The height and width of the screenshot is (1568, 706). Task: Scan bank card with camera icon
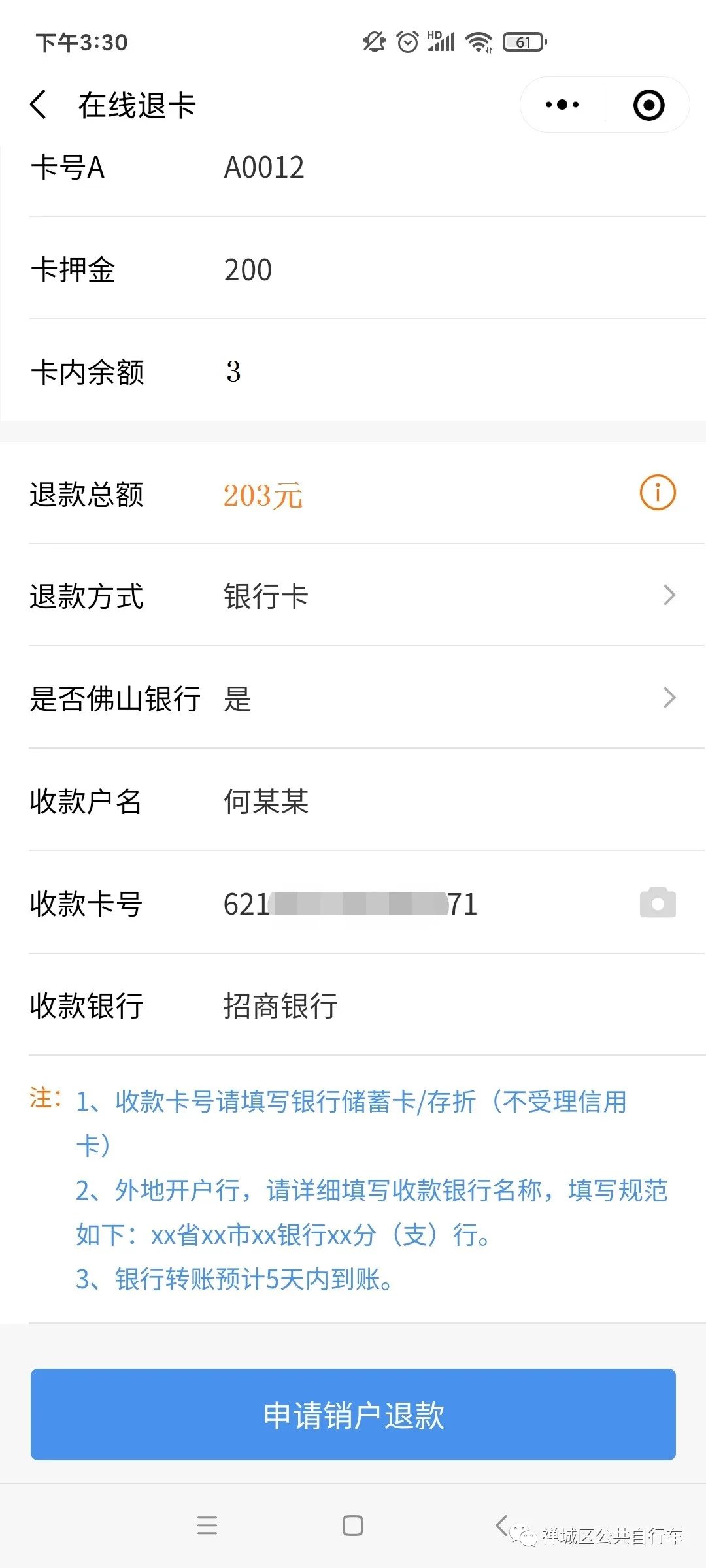pos(658,903)
